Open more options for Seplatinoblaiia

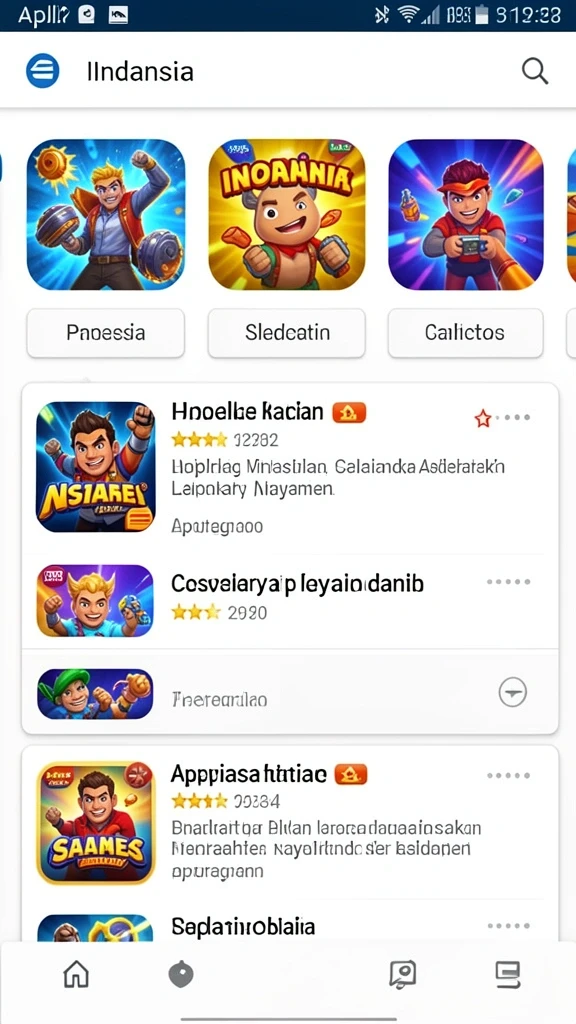[509, 926]
